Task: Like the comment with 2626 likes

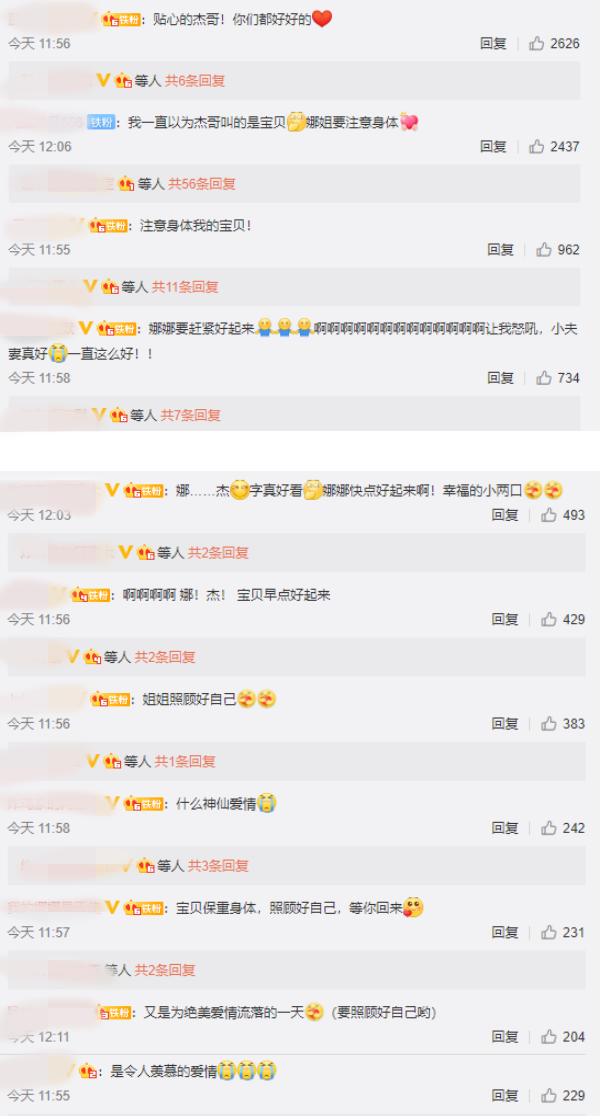Action: pyautogui.click(x=537, y=43)
